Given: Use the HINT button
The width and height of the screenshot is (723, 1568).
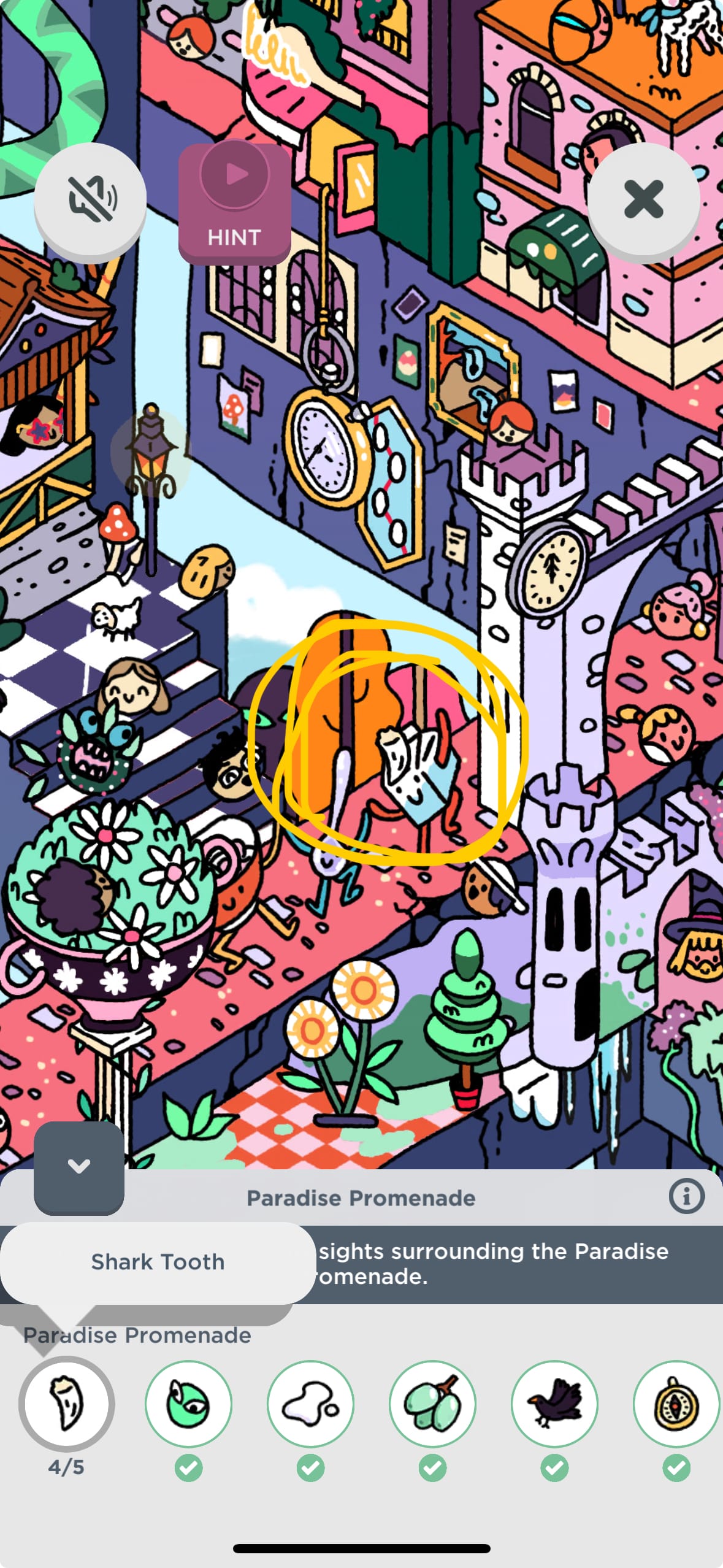Looking at the screenshot, I should coord(234,204).
